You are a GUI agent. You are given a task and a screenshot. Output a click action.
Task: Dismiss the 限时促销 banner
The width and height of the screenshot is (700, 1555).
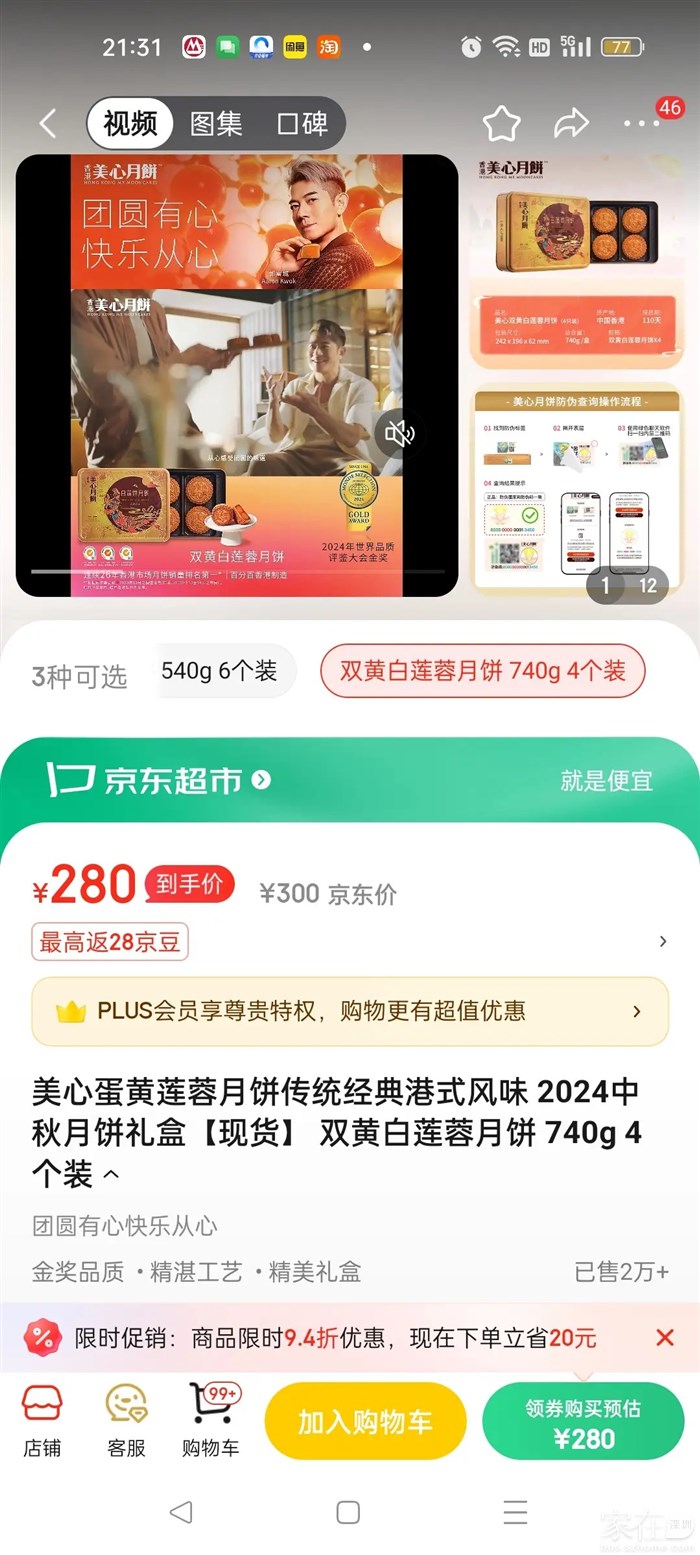pos(664,1337)
